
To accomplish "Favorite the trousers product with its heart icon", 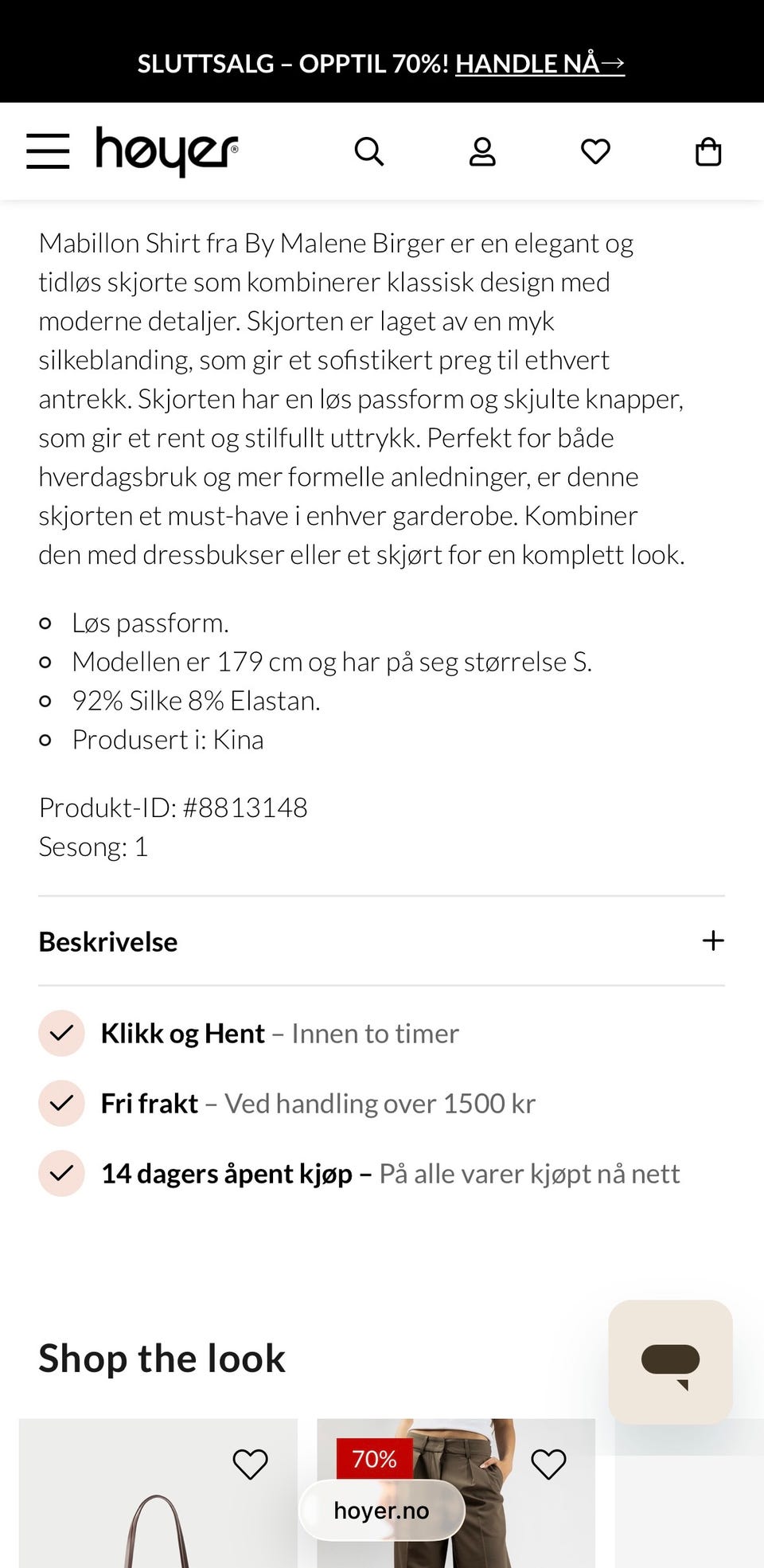I will point(548,1462).
